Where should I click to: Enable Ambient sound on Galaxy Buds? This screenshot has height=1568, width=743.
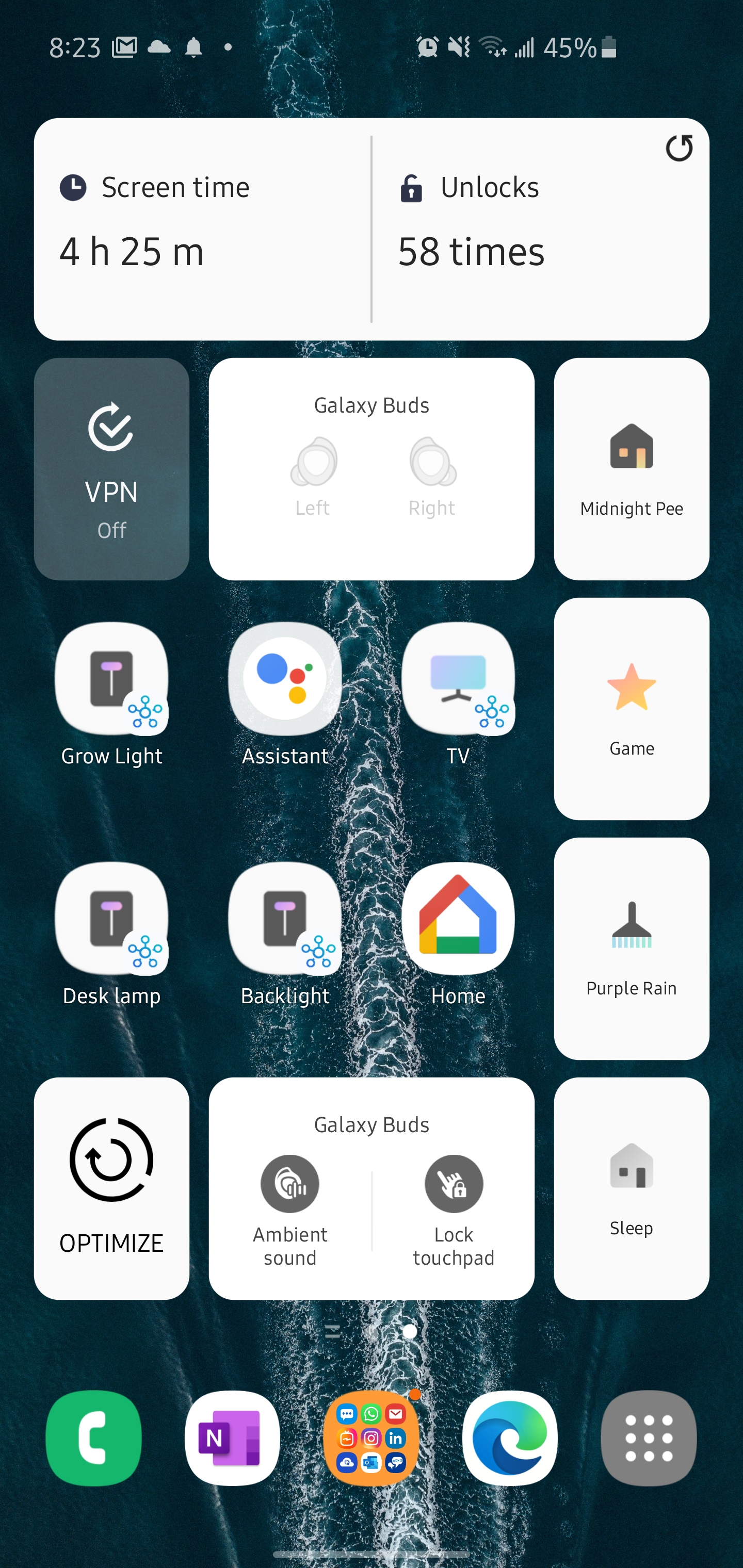pyautogui.click(x=290, y=1183)
